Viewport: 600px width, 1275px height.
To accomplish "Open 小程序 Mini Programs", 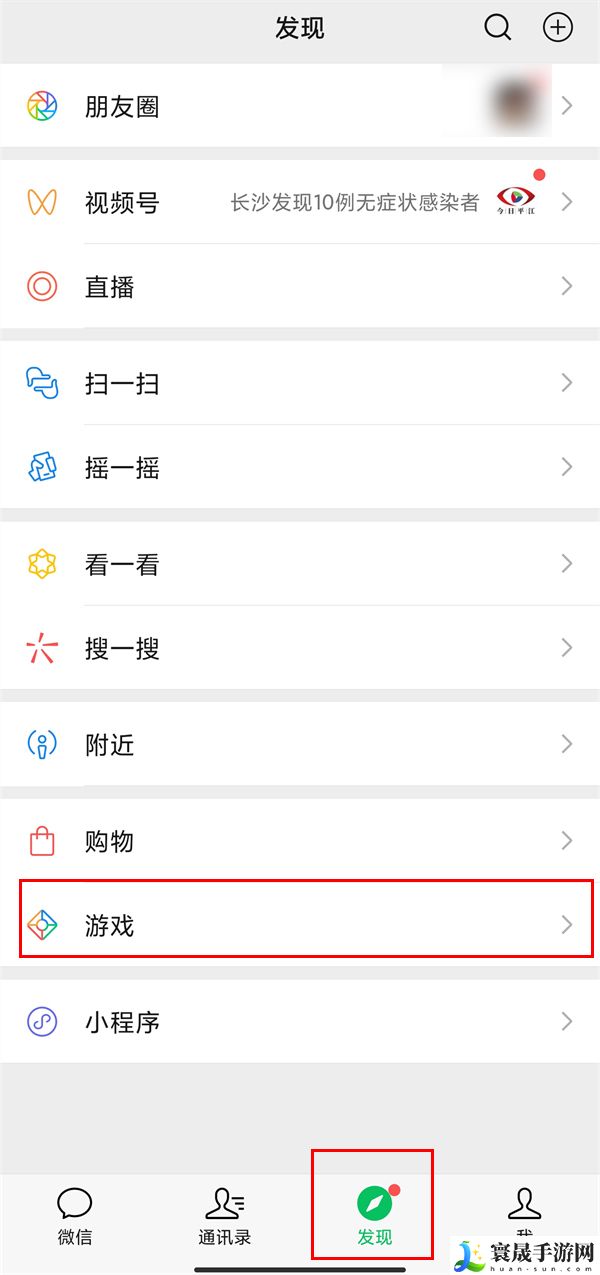I will 300,1022.
